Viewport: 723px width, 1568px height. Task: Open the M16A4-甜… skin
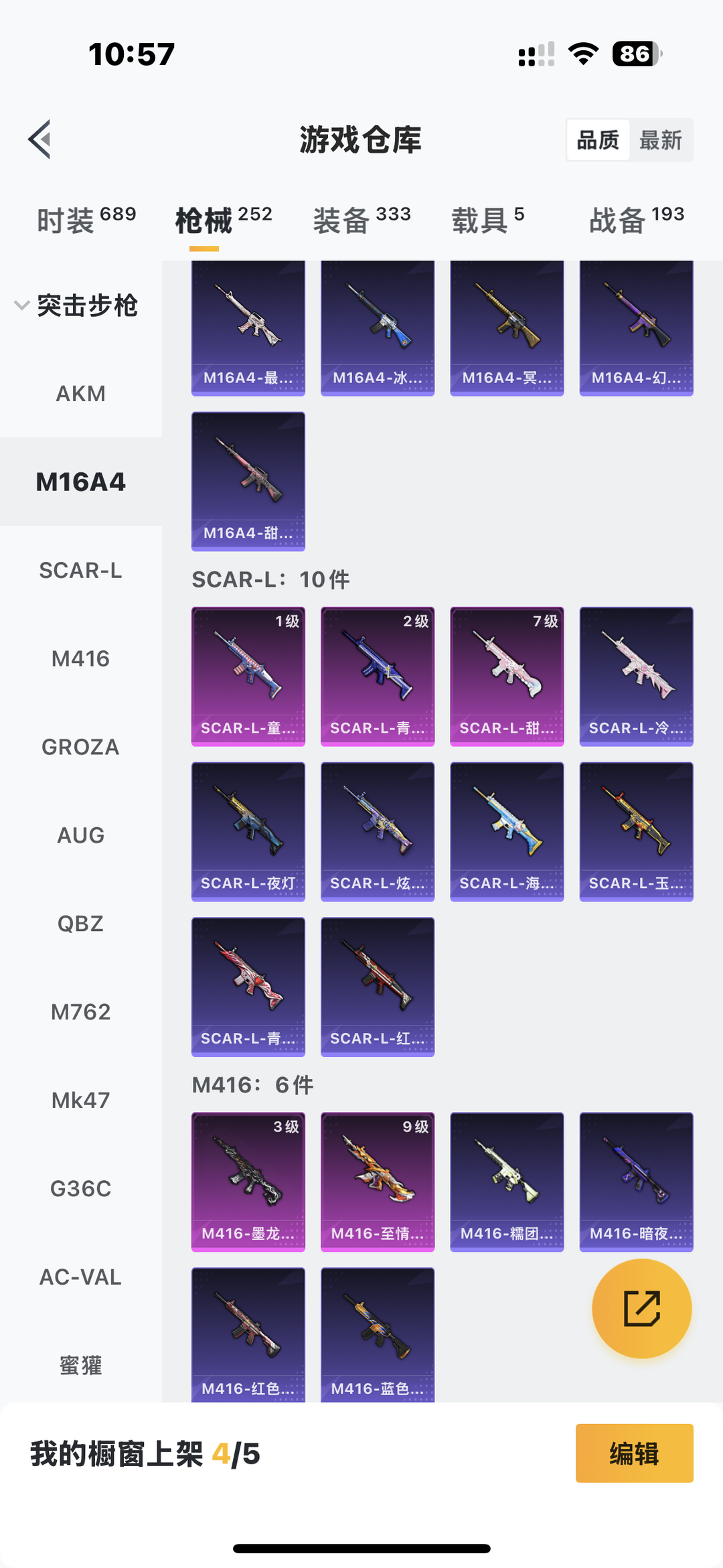tap(248, 481)
